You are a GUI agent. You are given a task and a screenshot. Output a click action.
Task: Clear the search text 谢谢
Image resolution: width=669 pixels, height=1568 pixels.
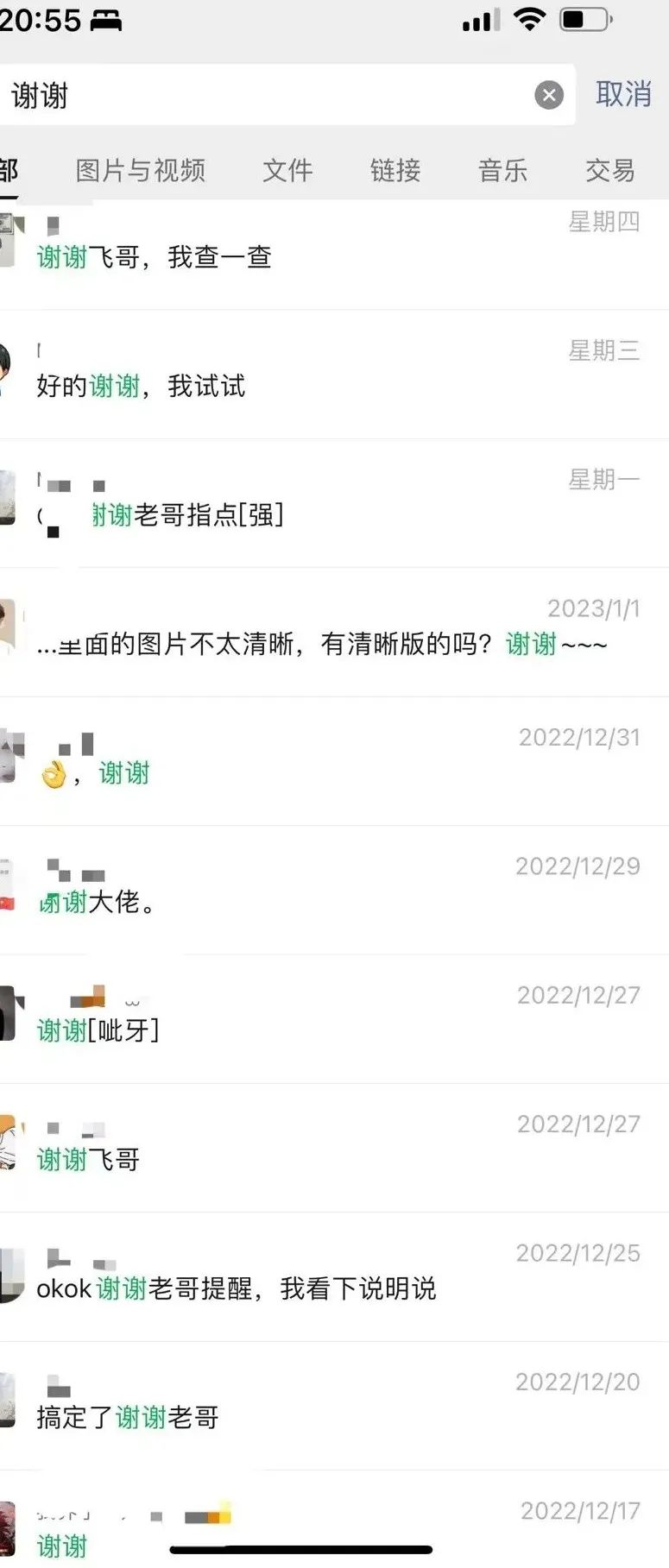[x=549, y=95]
